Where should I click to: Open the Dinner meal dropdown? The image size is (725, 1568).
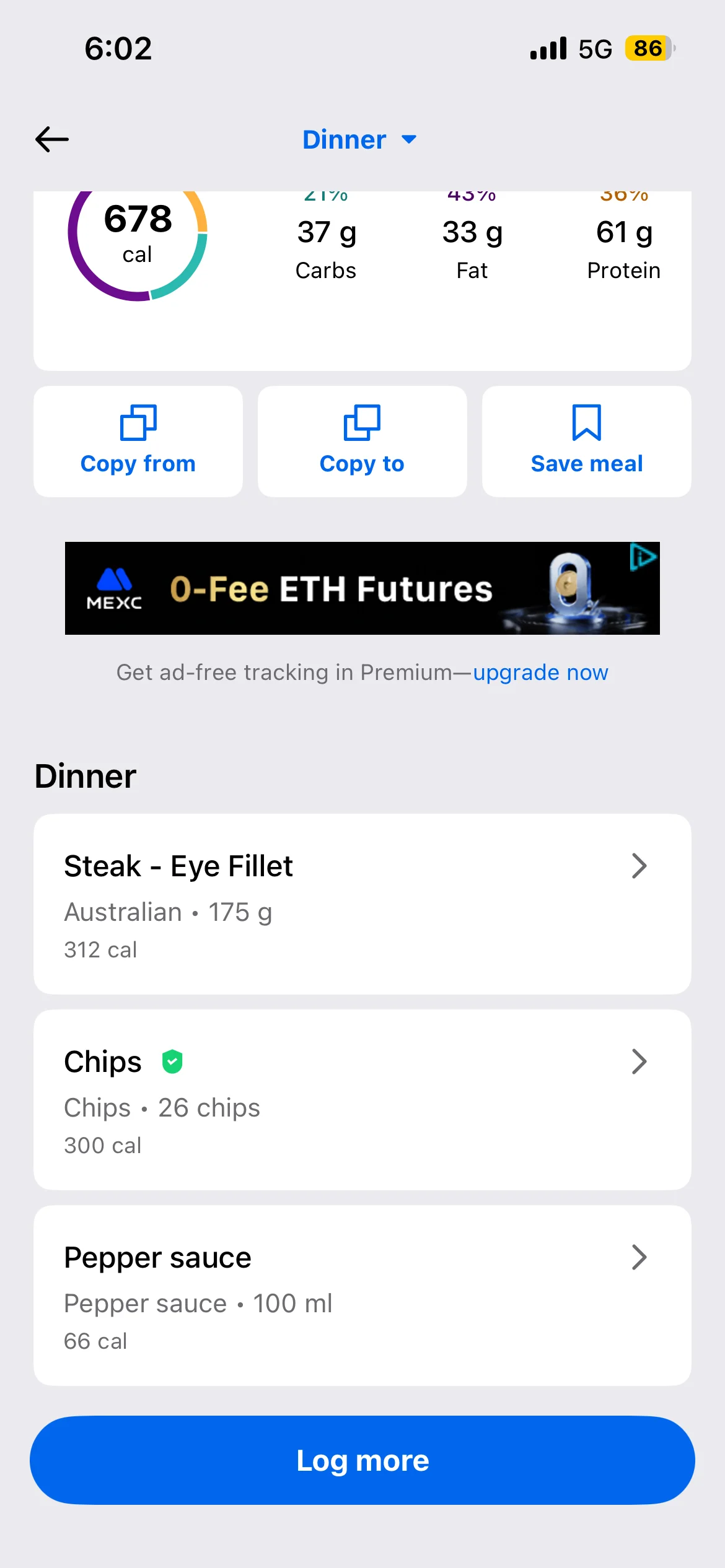pos(359,140)
